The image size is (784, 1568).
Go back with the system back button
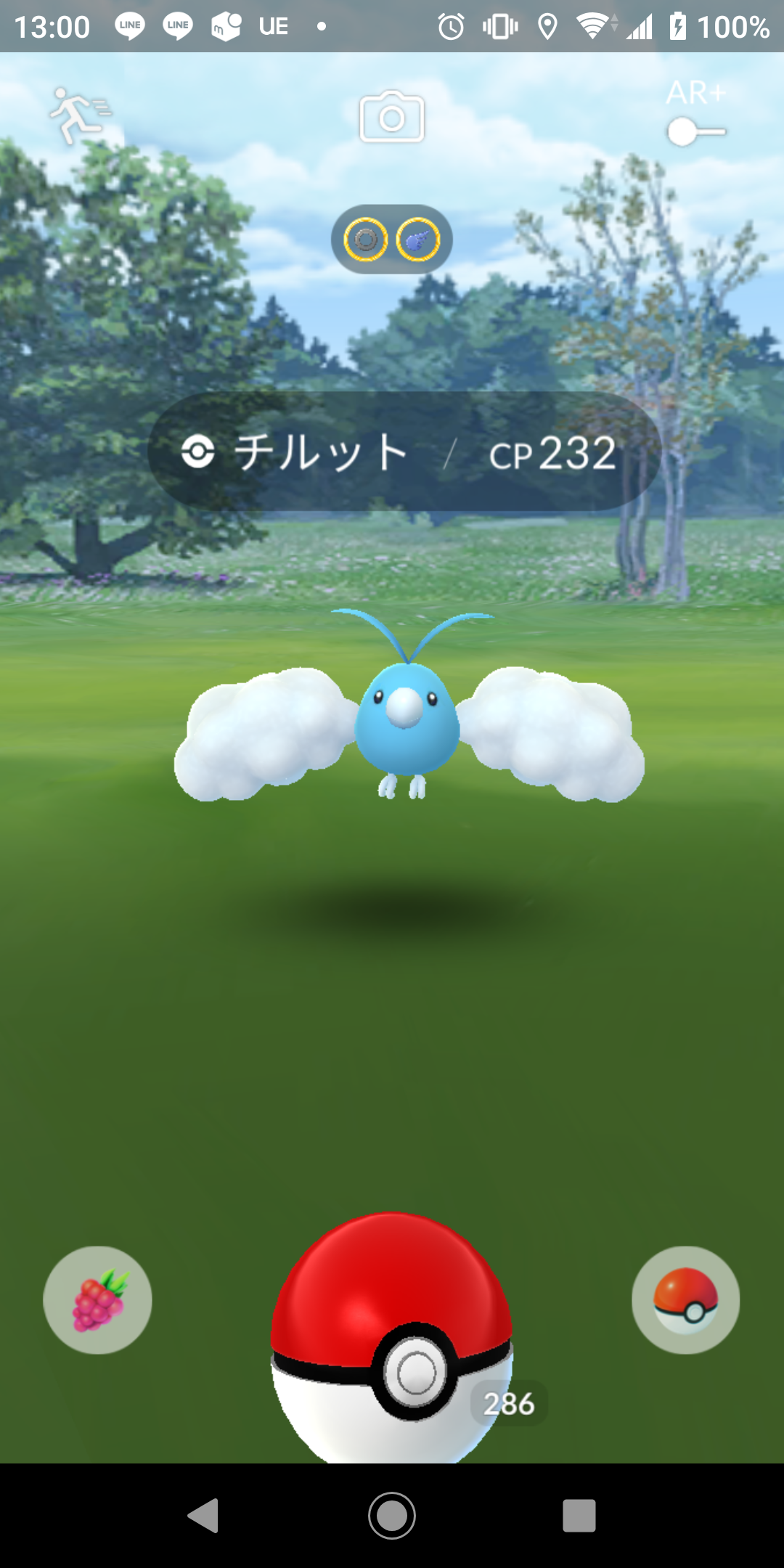click(204, 1516)
